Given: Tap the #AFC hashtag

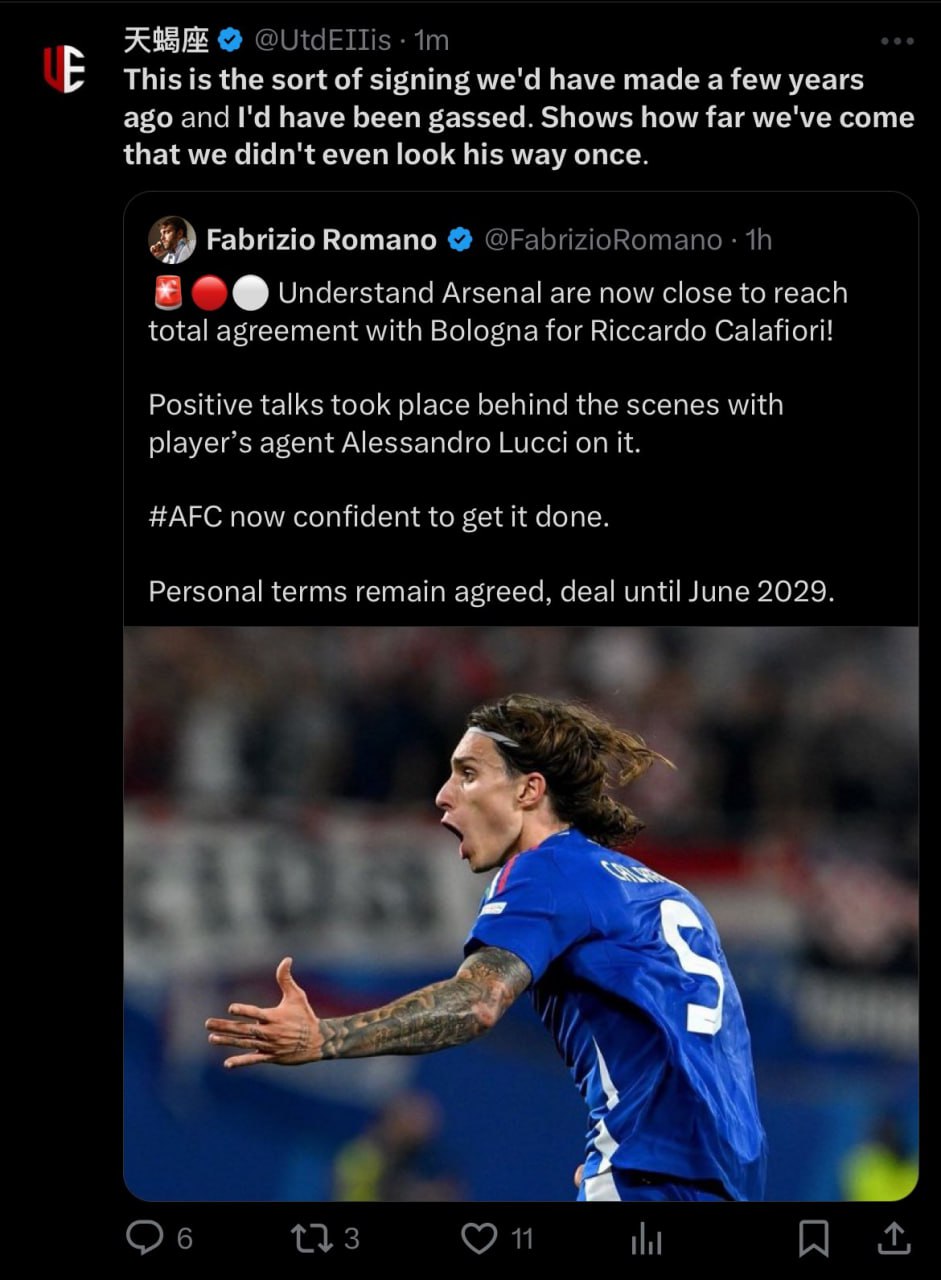Looking at the screenshot, I should coord(186,517).
